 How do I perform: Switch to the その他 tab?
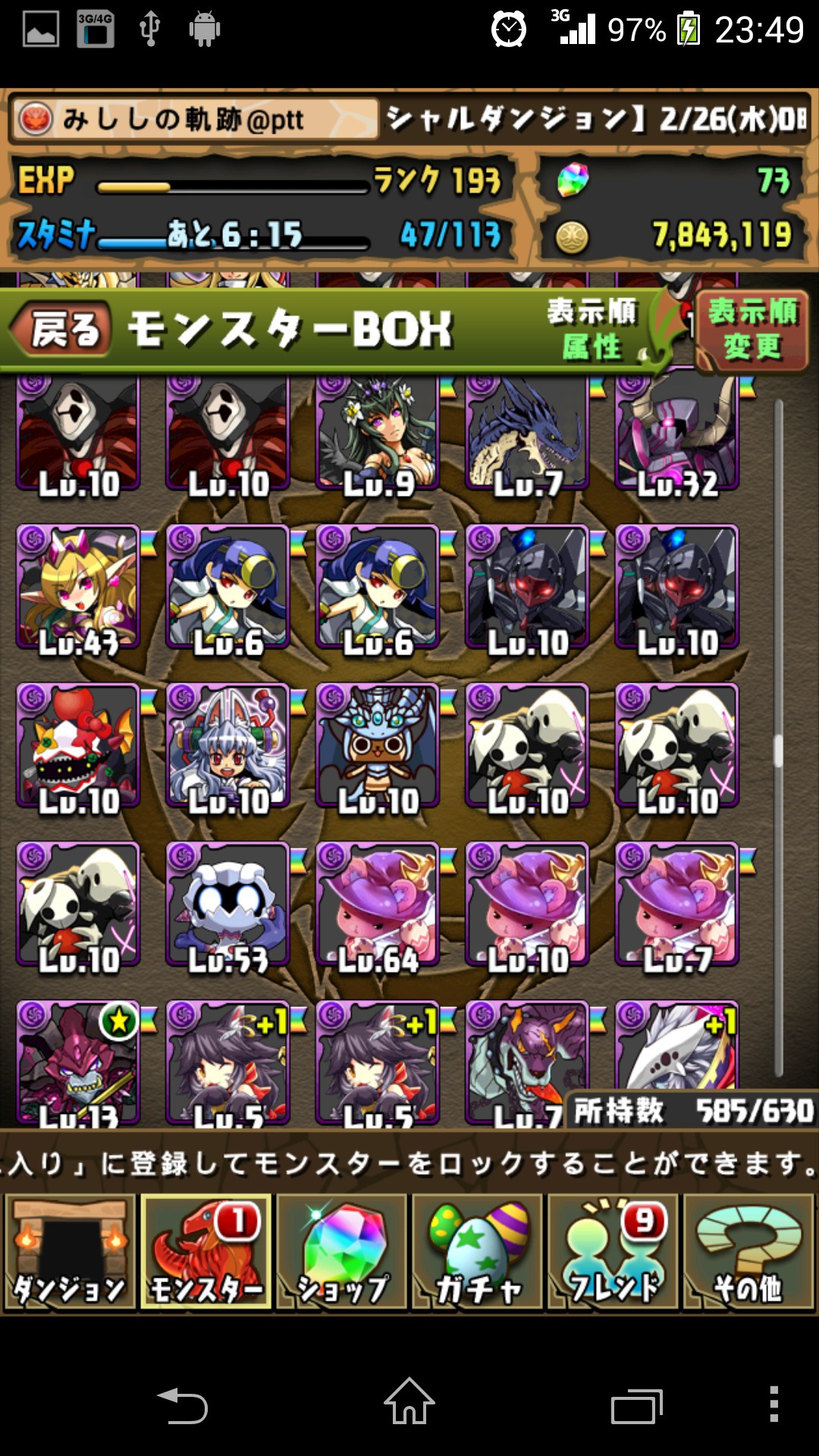click(748, 1253)
